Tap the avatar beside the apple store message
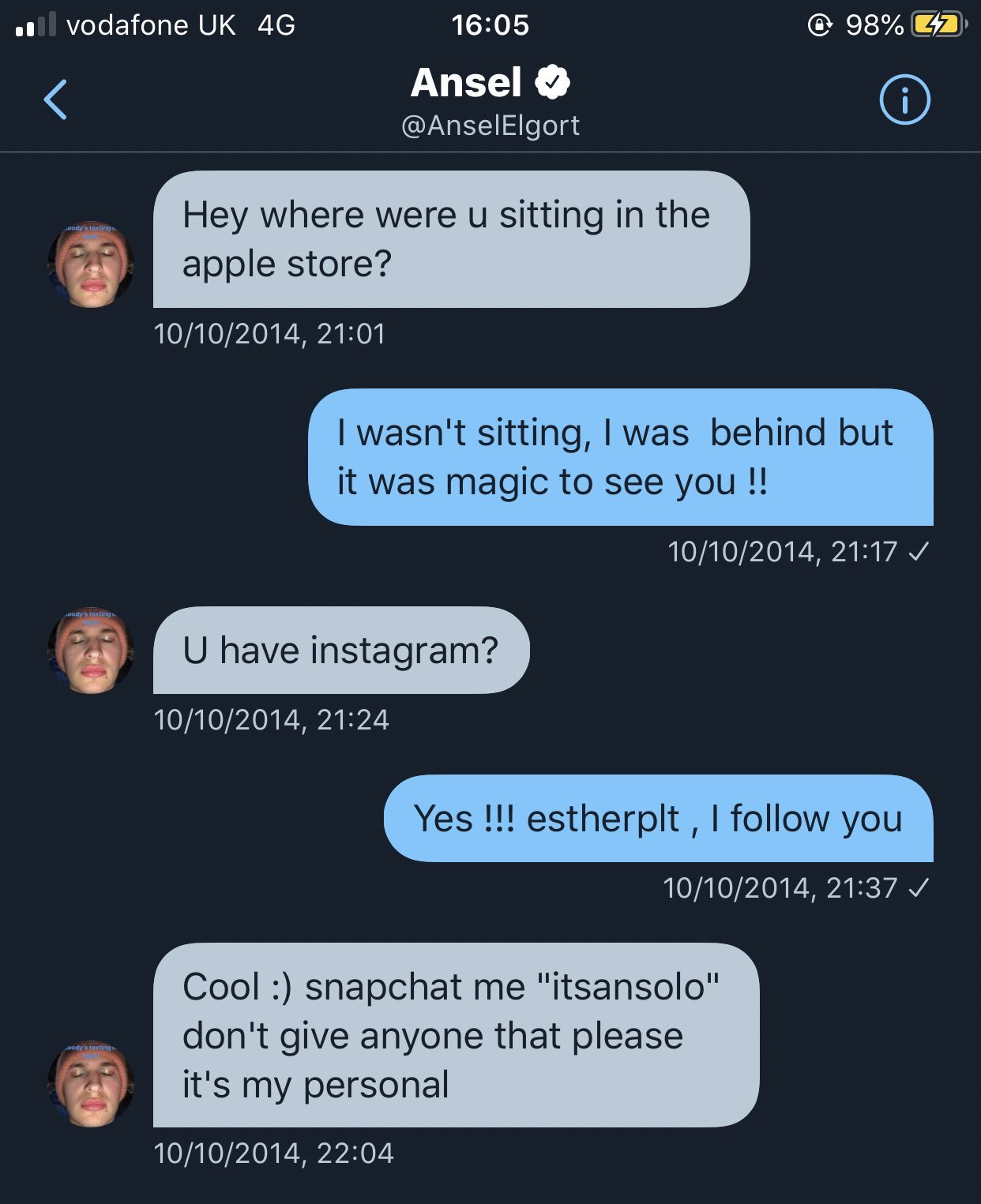The height and width of the screenshot is (1204, 981). point(91,264)
